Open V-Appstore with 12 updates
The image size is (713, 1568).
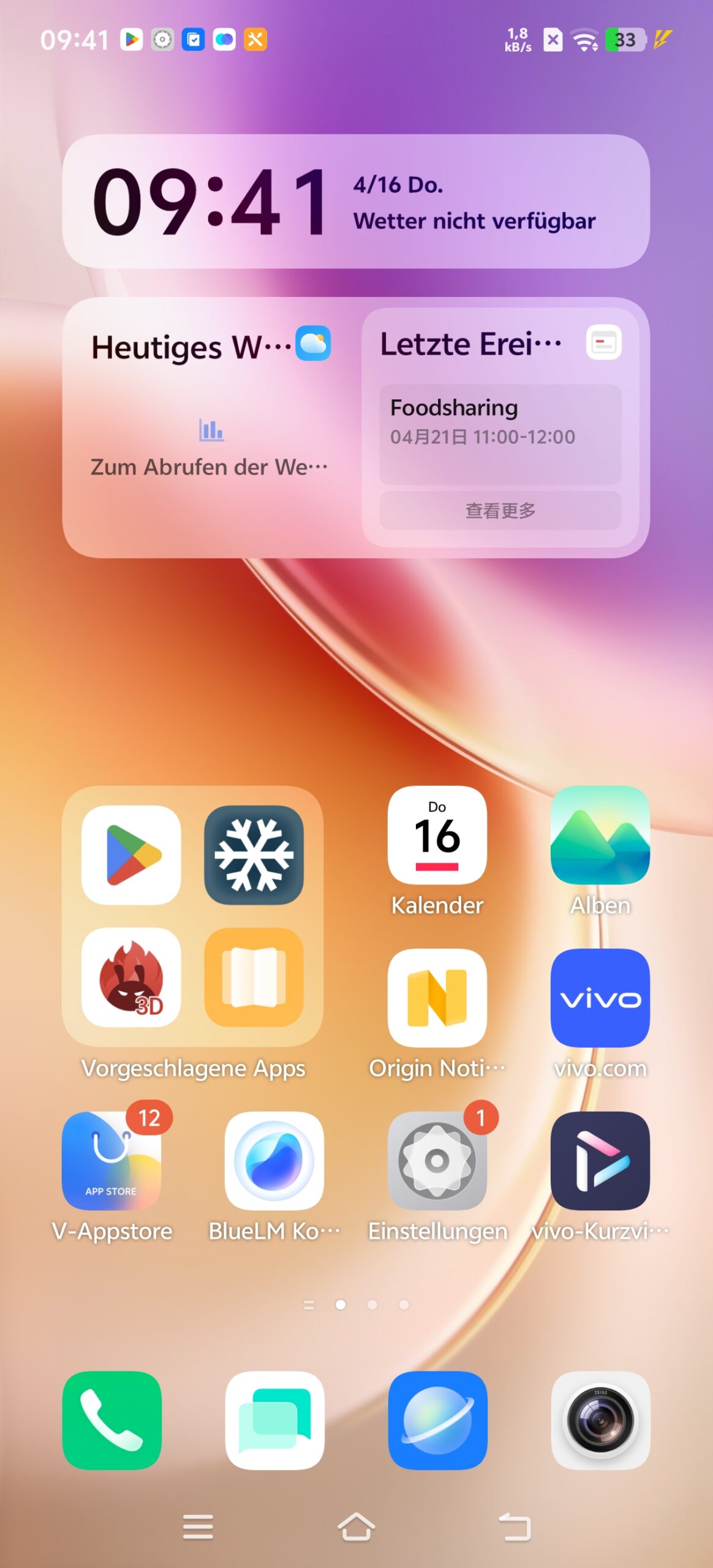tap(111, 1161)
